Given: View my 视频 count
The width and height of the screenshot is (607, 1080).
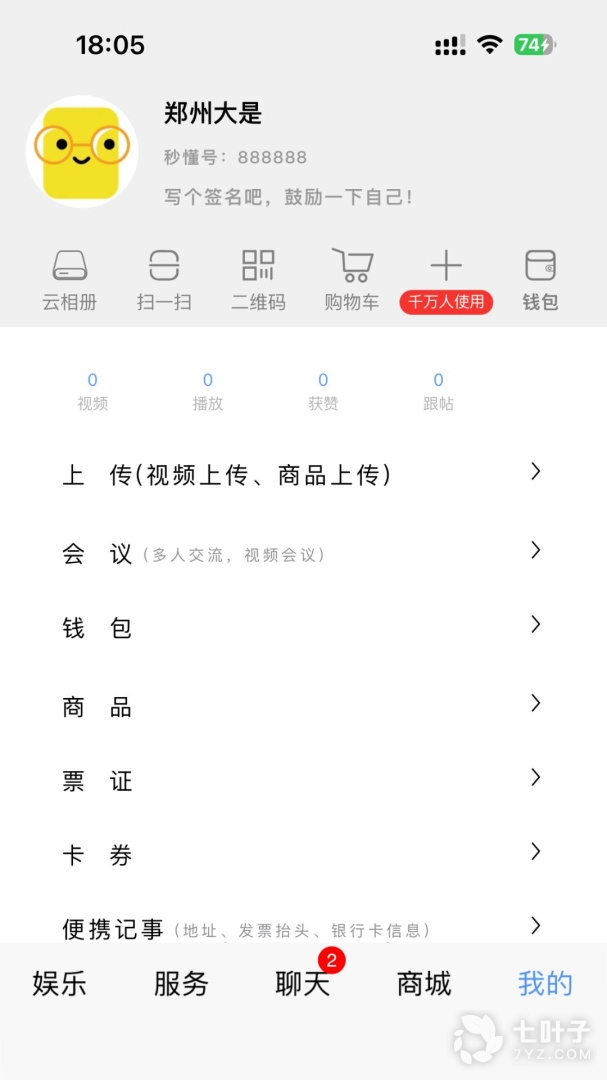Looking at the screenshot, I should pos(93,391).
